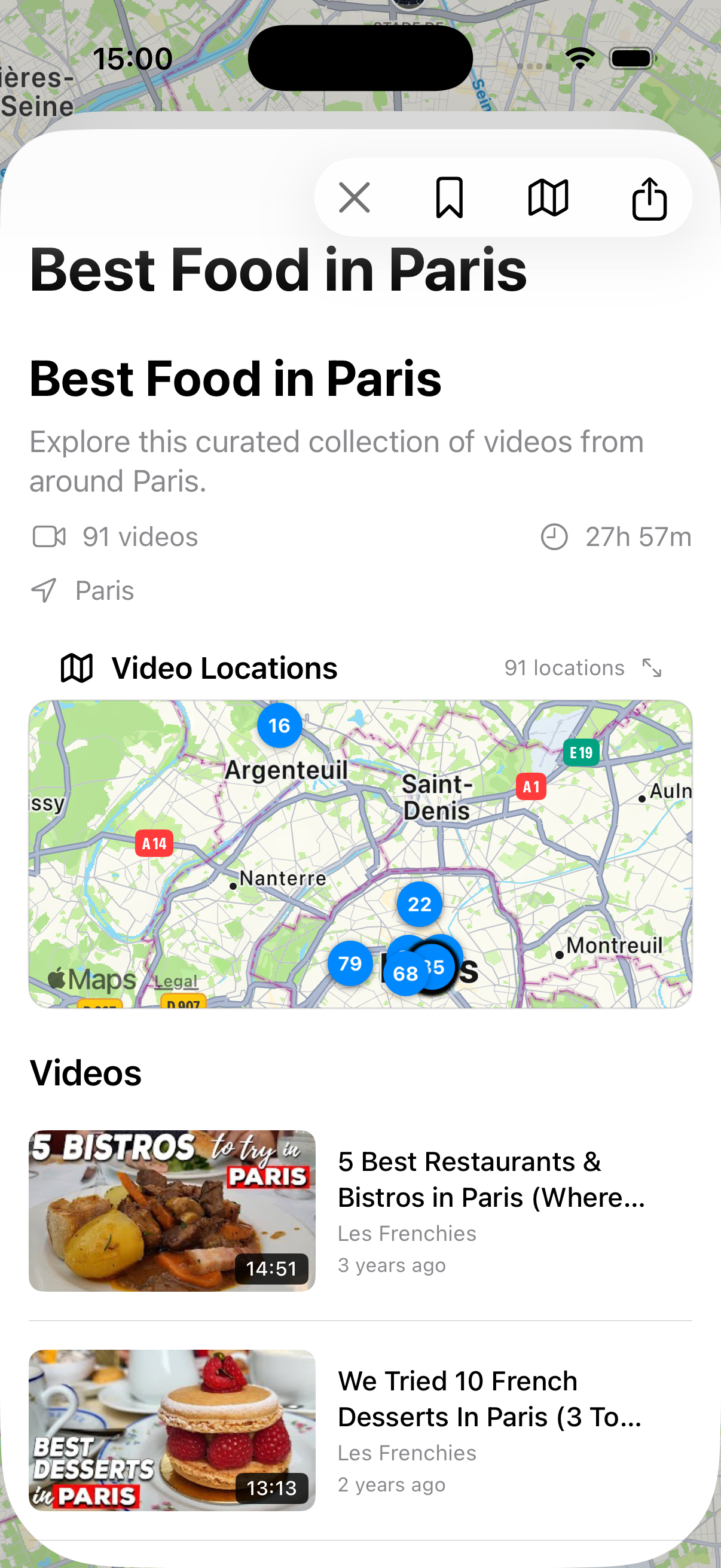The height and width of the screenshot is (1568, 721).
Task: Open the Legal link on the map
Action: (x=175, y=980)
